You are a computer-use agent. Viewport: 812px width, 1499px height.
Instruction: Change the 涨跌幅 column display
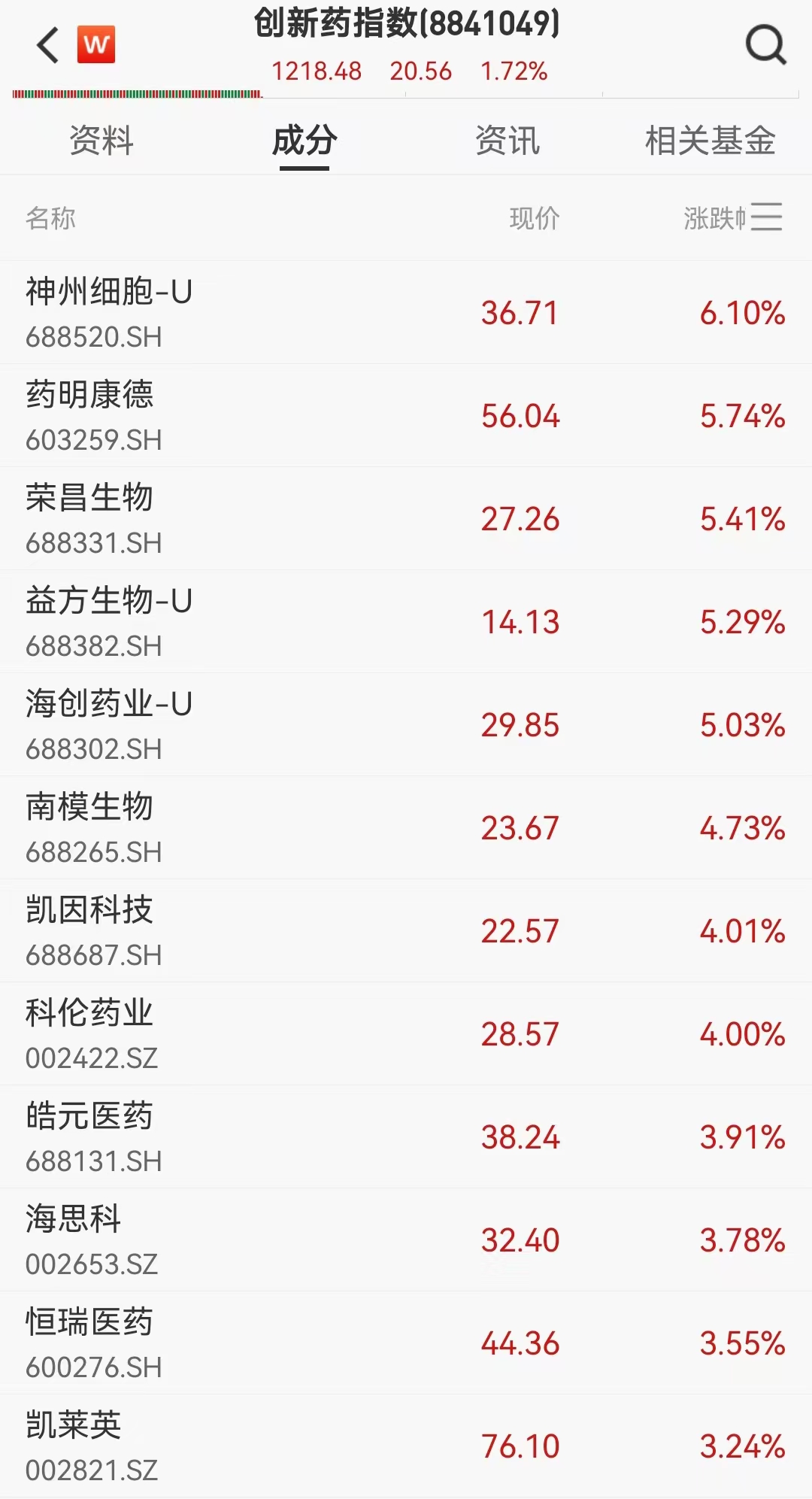coord(765,217)
